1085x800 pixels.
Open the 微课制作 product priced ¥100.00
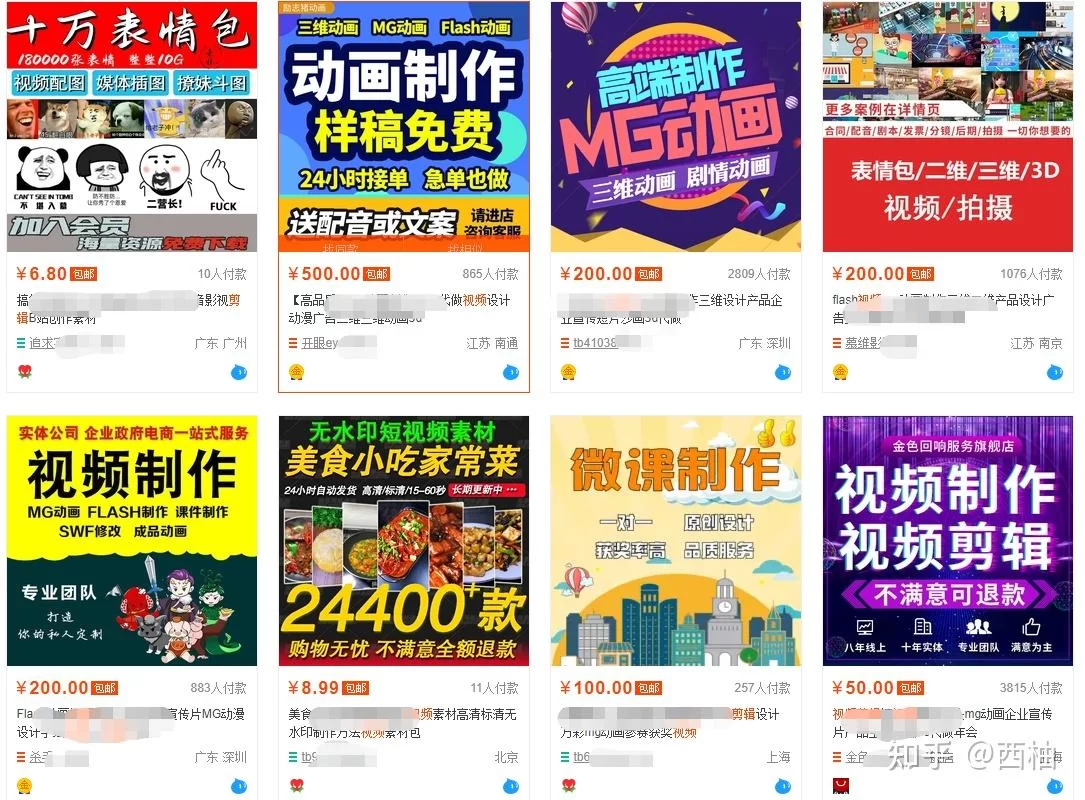pos(676,541)
